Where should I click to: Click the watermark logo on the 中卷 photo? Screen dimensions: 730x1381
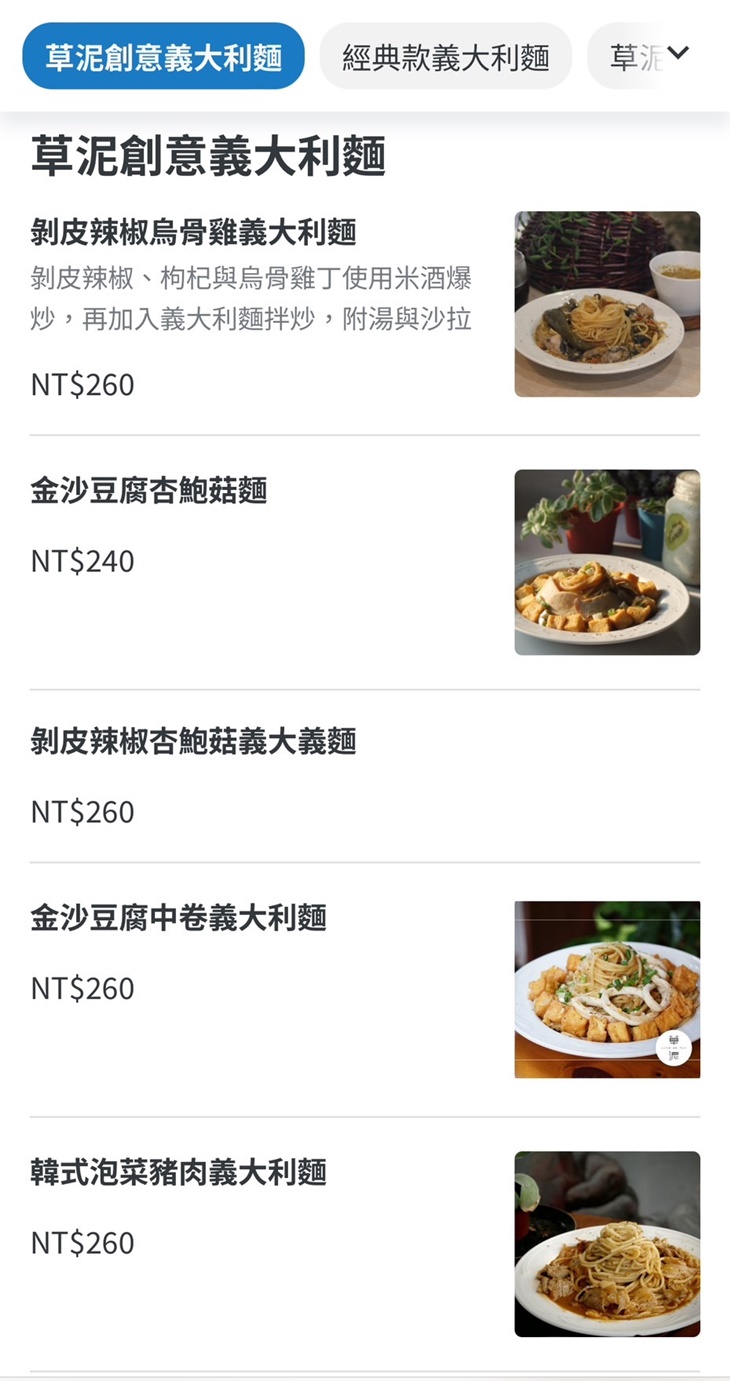tap(672, 1047)
